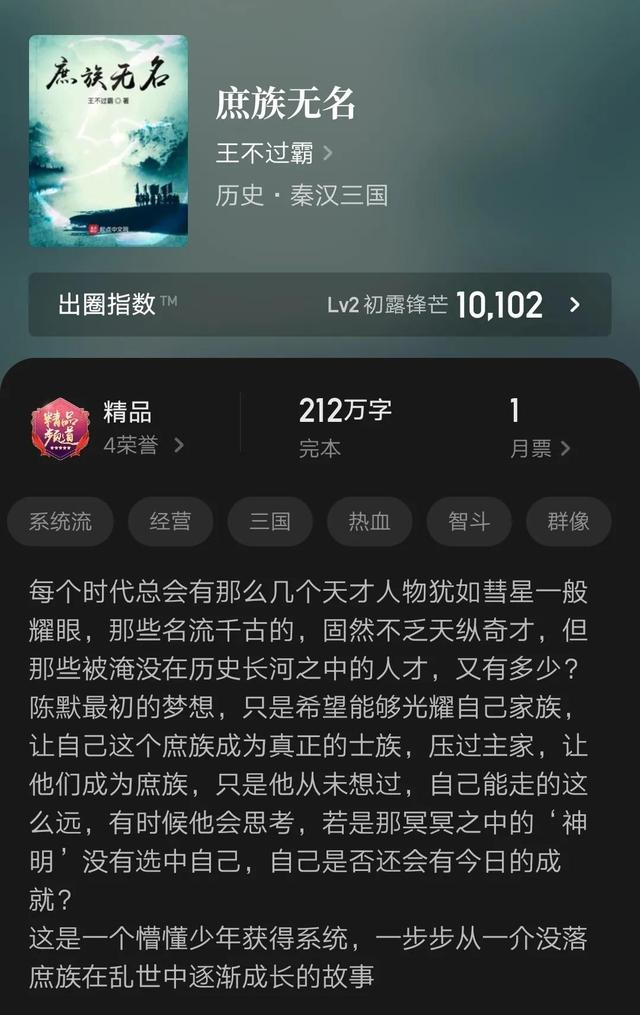Select the 经营 tag chip

pos(169,521)
